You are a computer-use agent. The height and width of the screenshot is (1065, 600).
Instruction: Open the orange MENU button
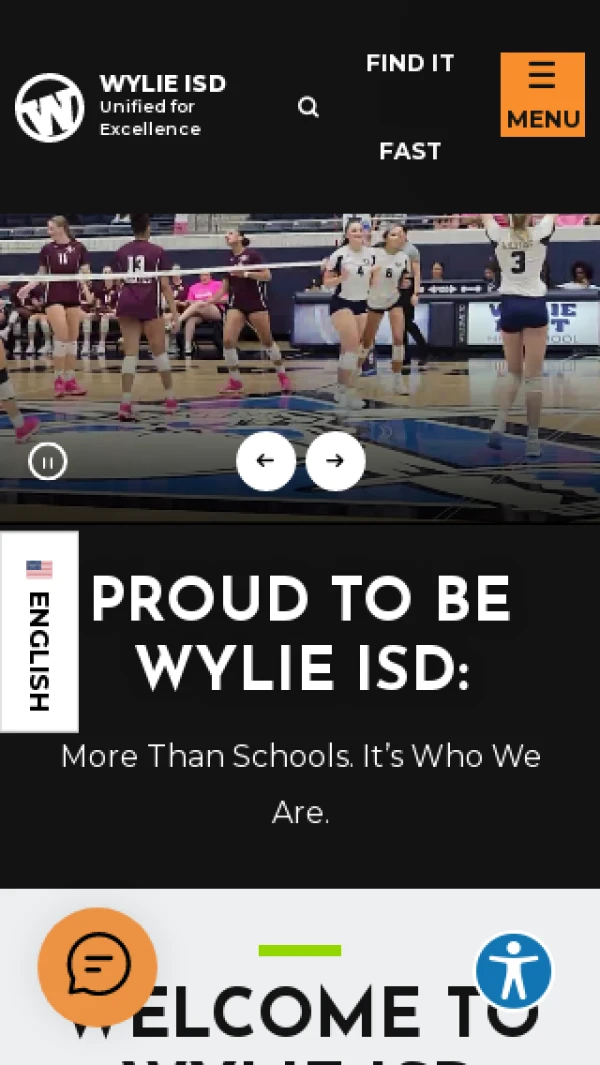[542, 94]
